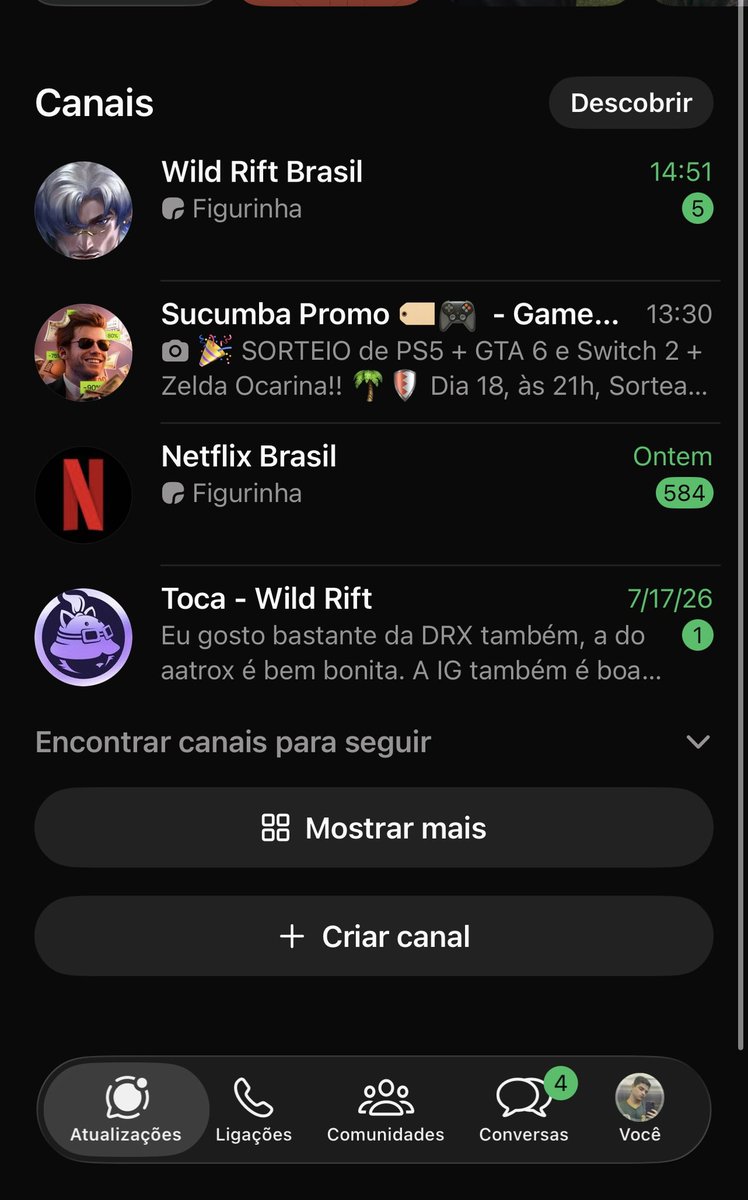This screenshot has width=748, height=1200.
Task: Go to the Comunidades tab
Action: tap(386, 1110)
